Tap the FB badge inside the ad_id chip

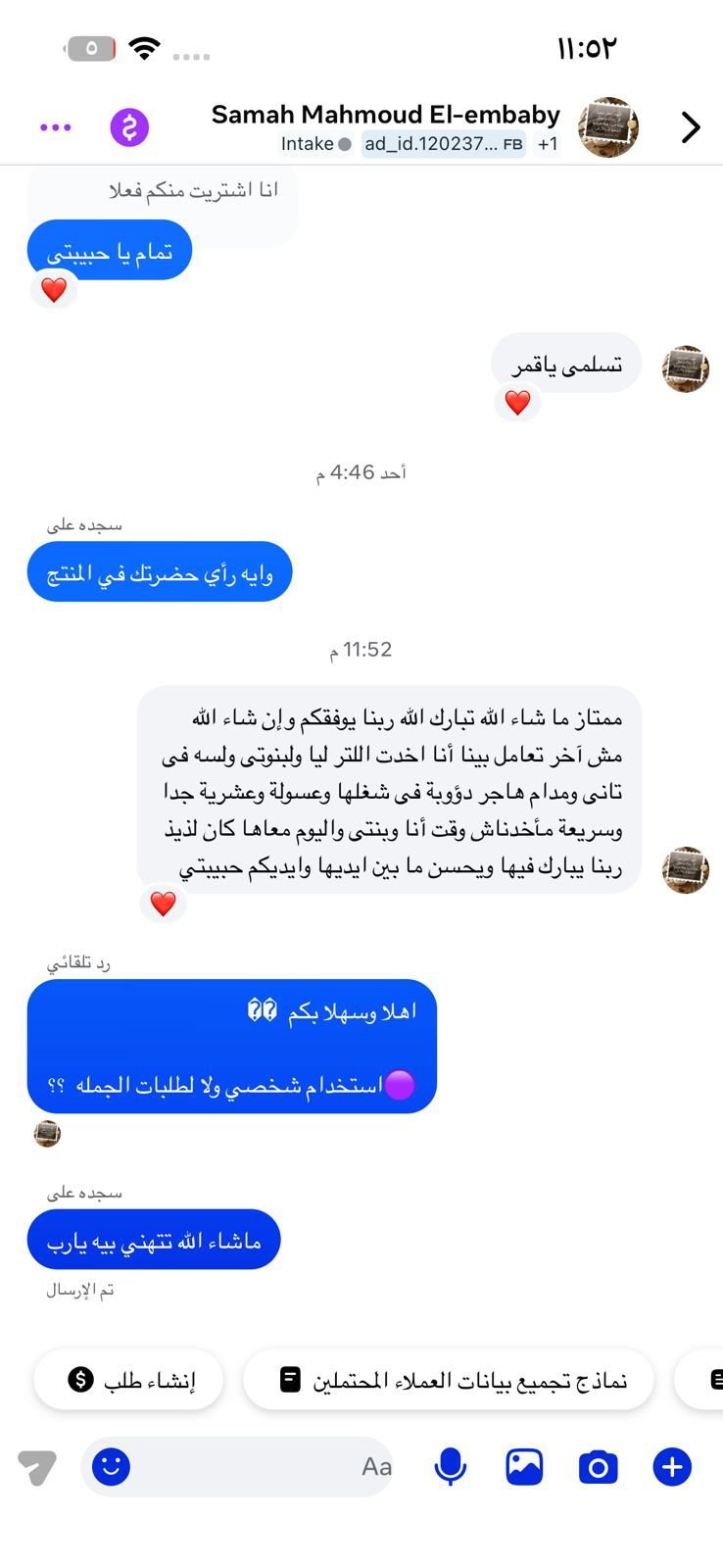point(511,143)
